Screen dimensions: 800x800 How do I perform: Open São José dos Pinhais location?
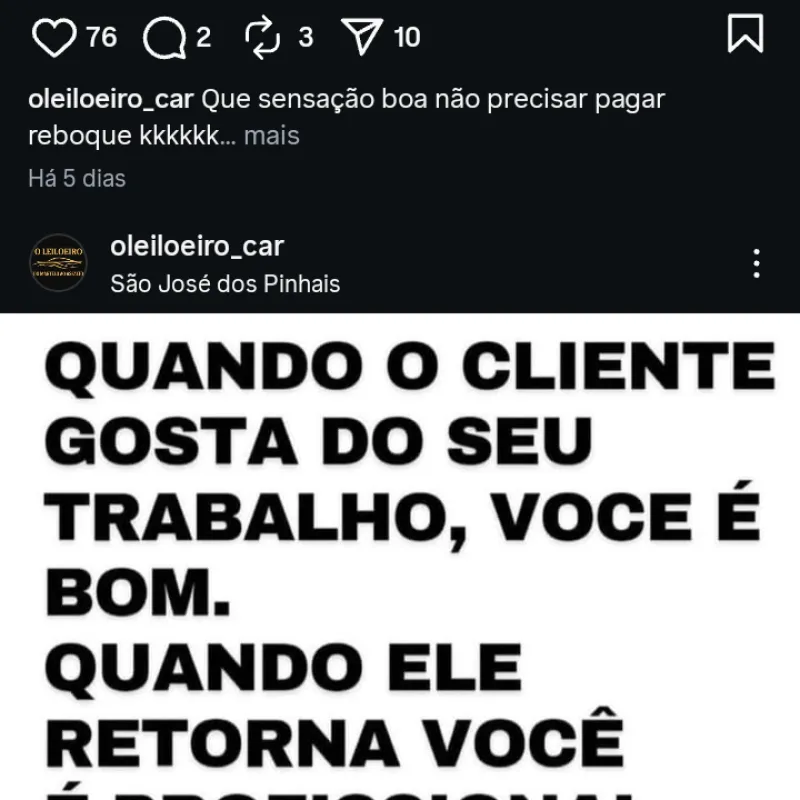[225, 284]
